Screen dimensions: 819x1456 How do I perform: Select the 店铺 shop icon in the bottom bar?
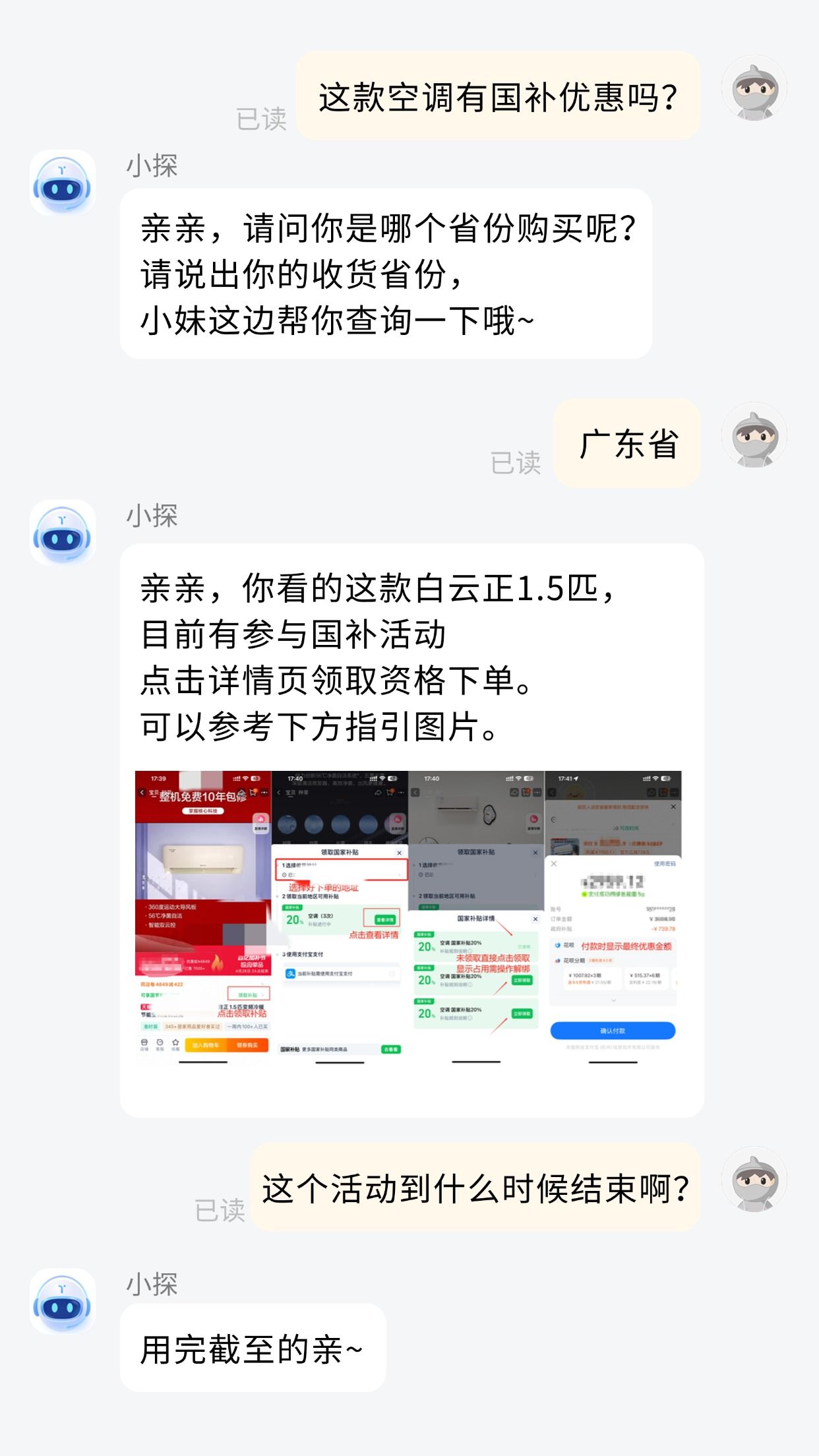click(x=144, y=1042)
